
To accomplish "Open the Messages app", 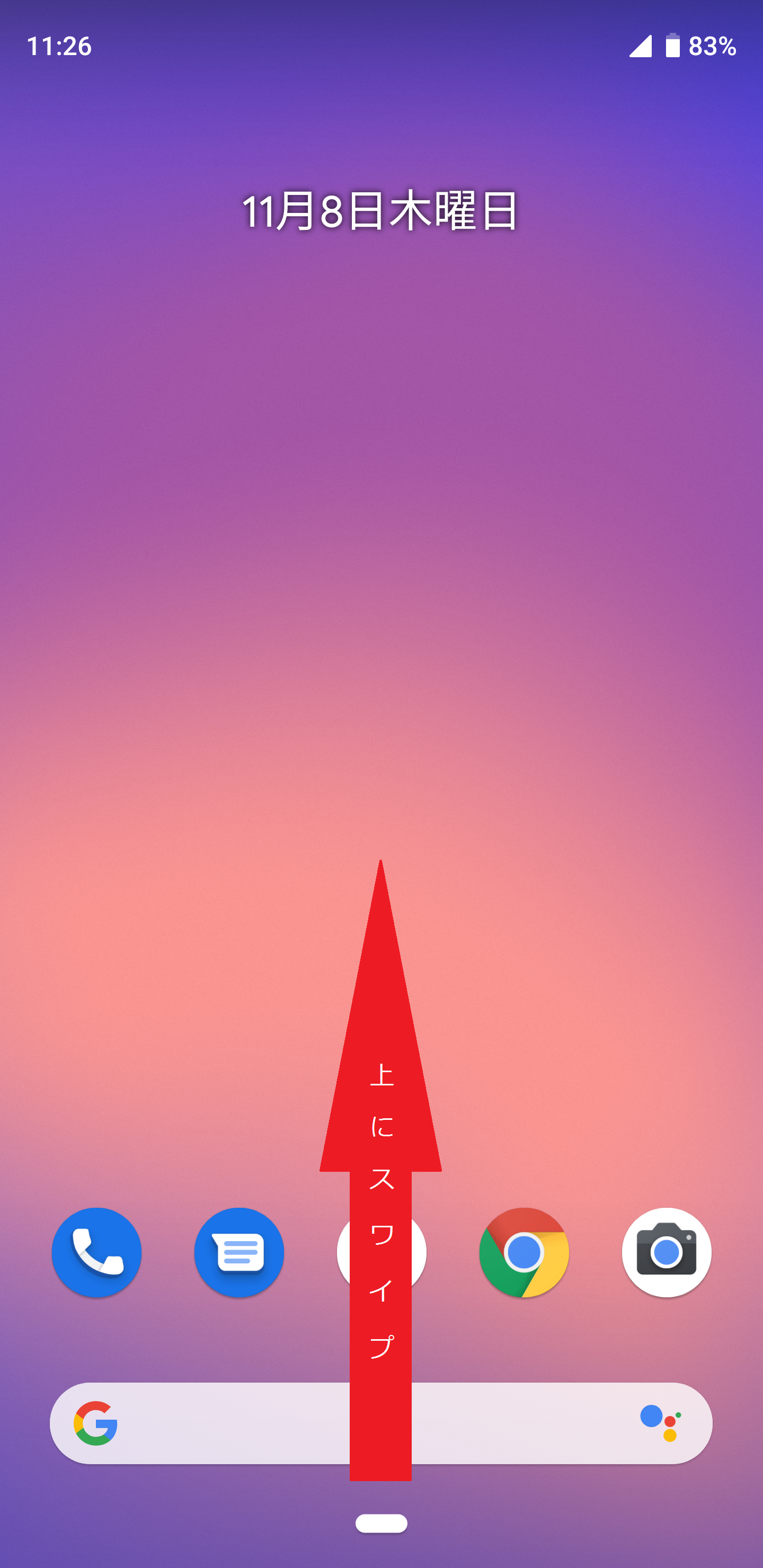I will 239,1253.
